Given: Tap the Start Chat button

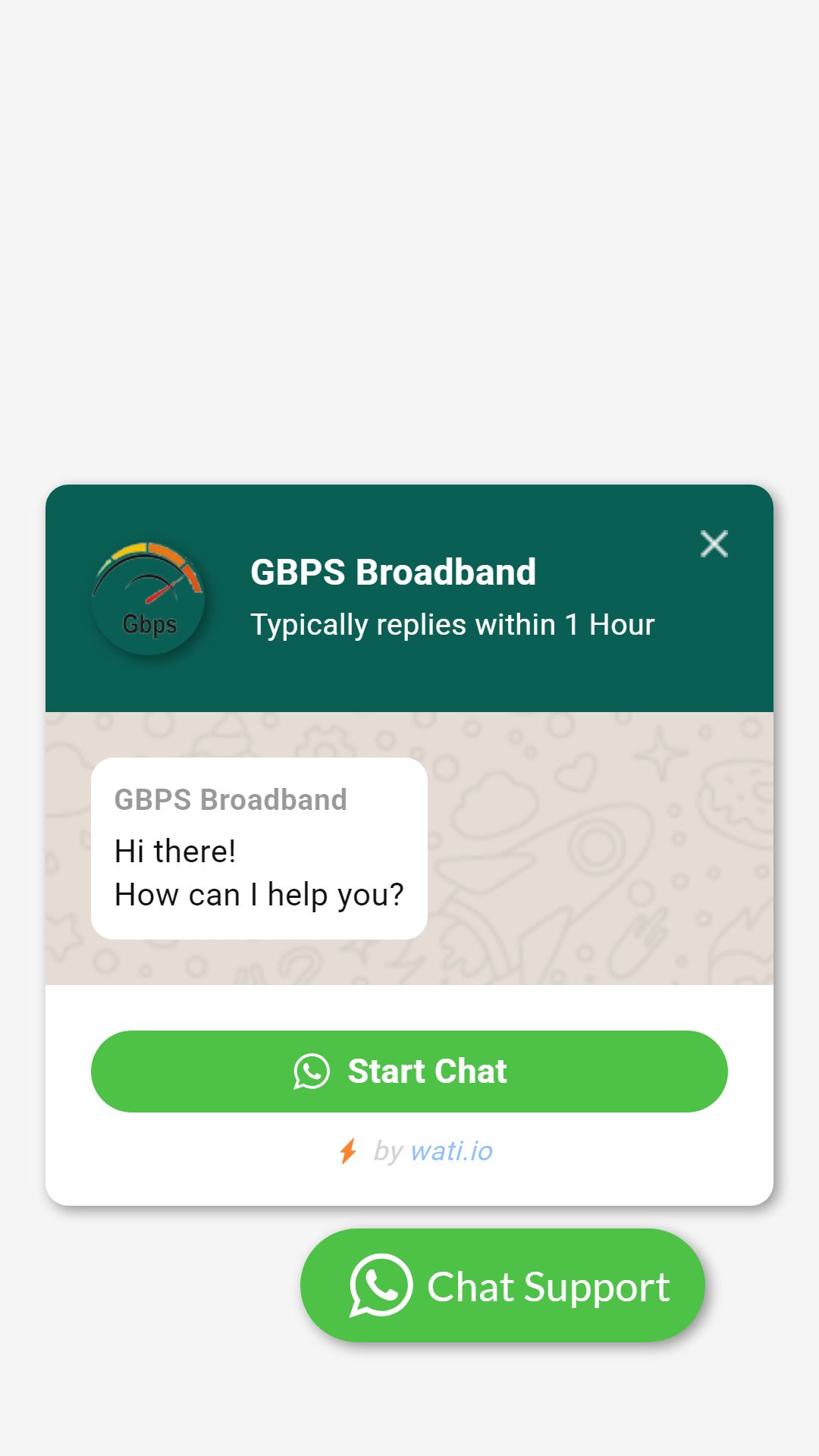Looking at the screenshot, I should point(409,1071).
